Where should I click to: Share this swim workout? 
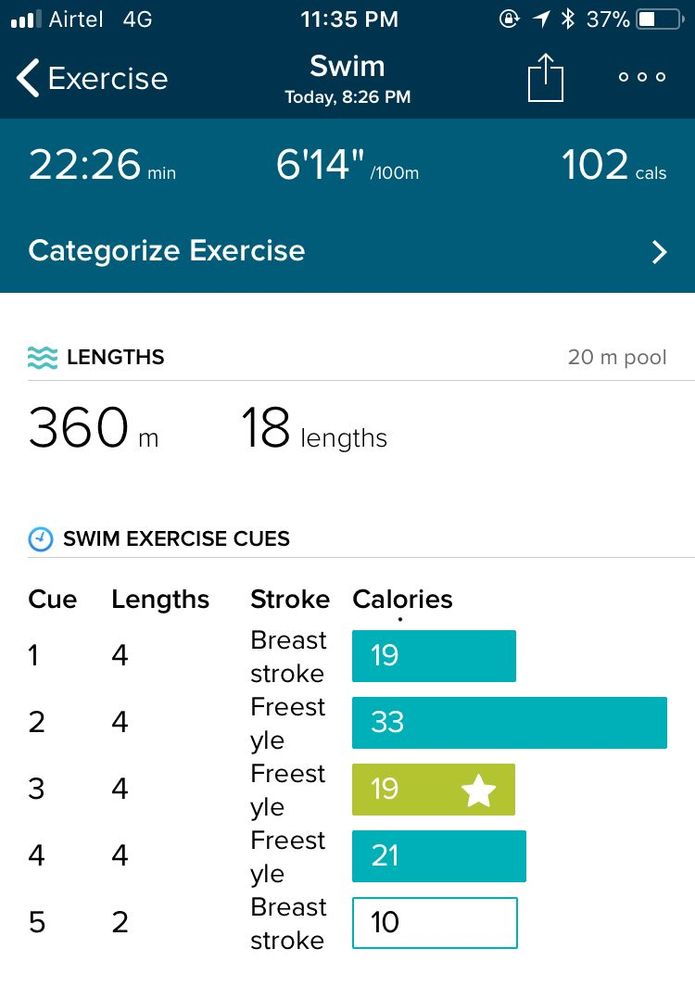[x=546, y=78]
